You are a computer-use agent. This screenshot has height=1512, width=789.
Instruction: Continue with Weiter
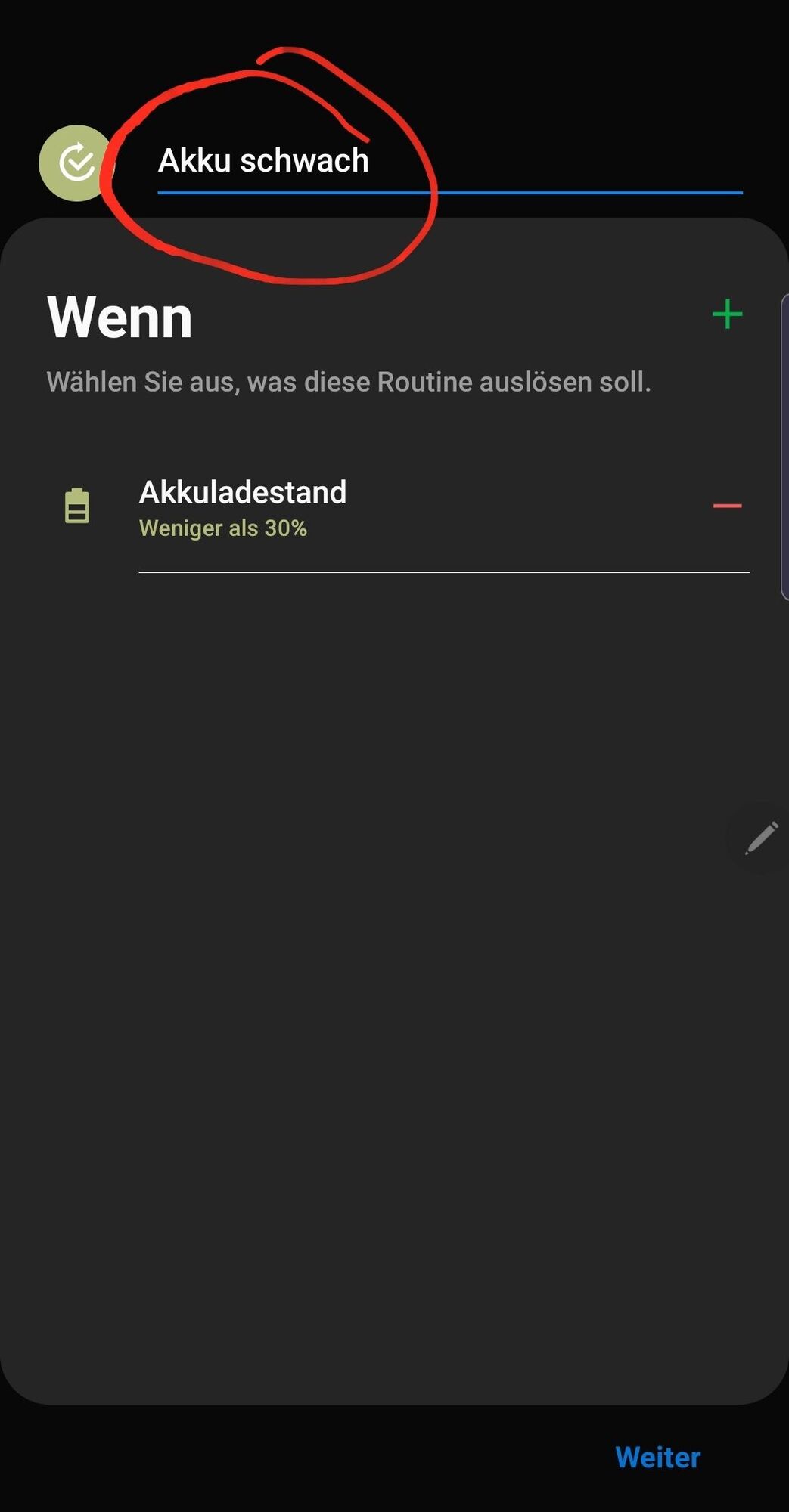[x=657, y=1457]
